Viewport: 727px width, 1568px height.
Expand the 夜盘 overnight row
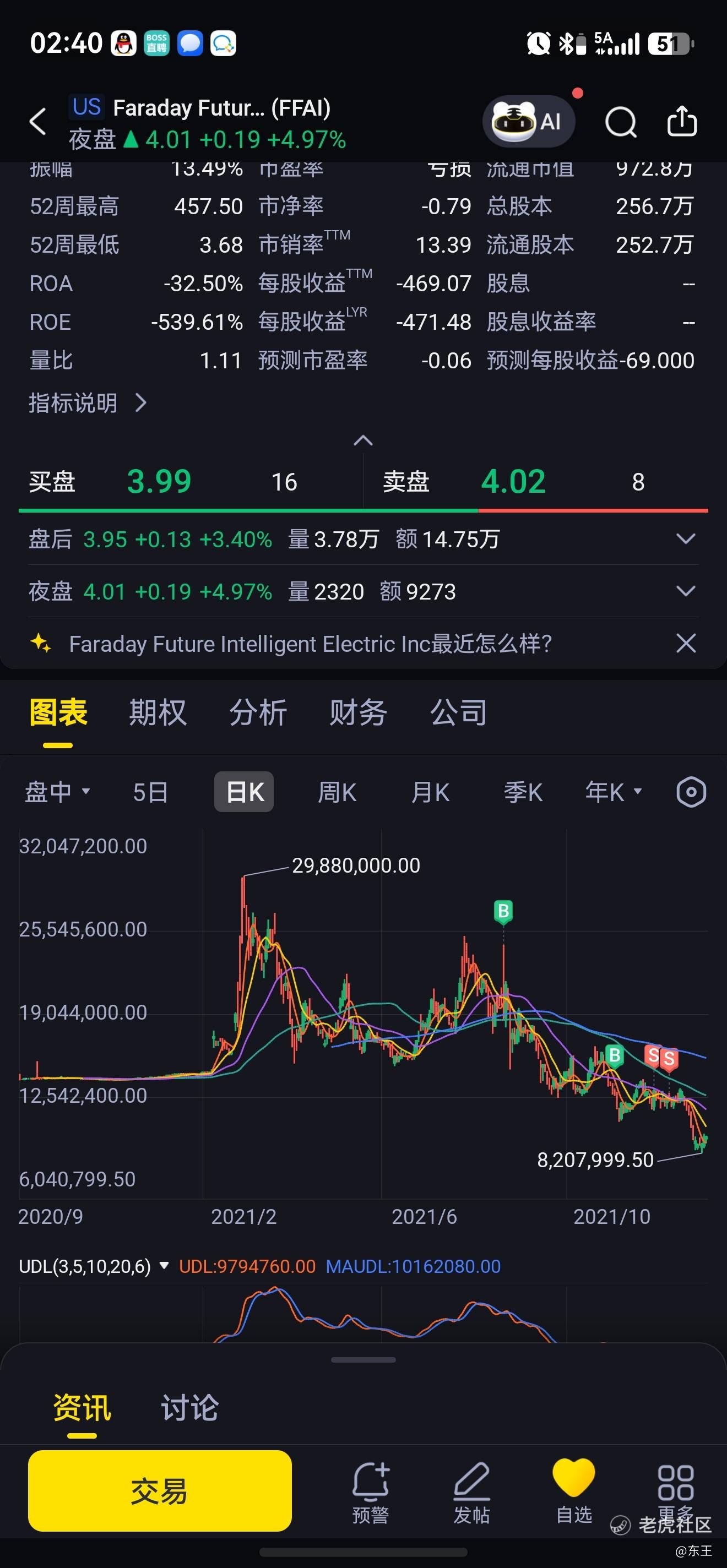tap(686, 591)
